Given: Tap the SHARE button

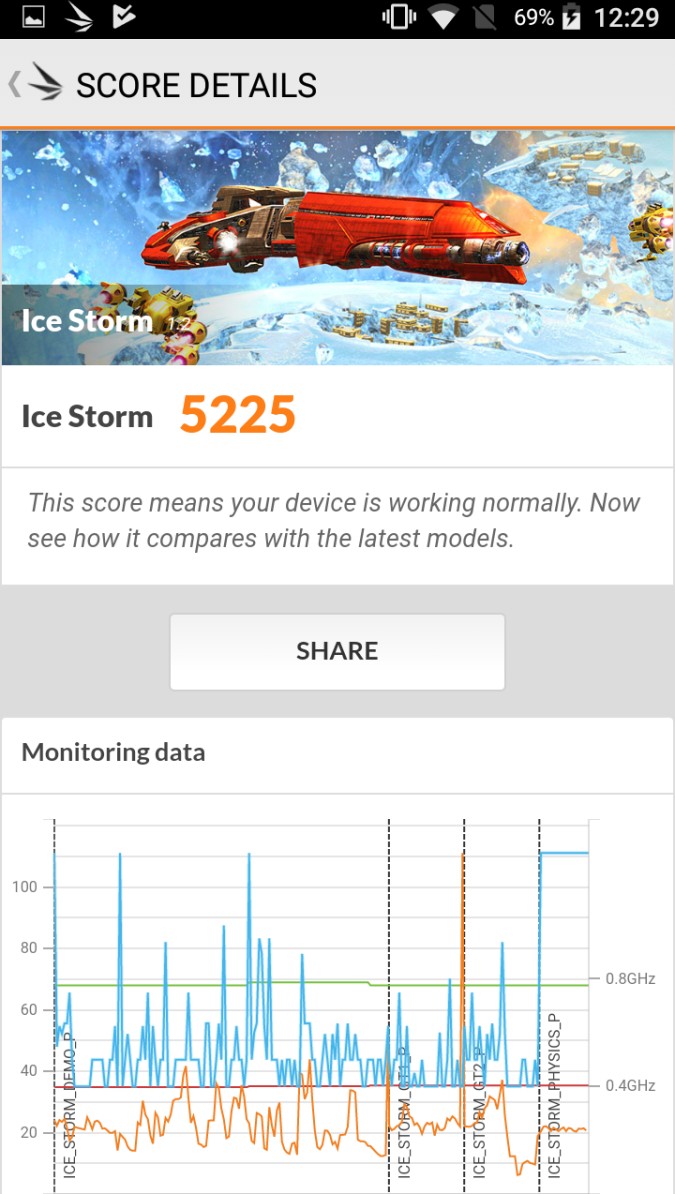Looking at the screenshot, I should click(x=337, y=651).
